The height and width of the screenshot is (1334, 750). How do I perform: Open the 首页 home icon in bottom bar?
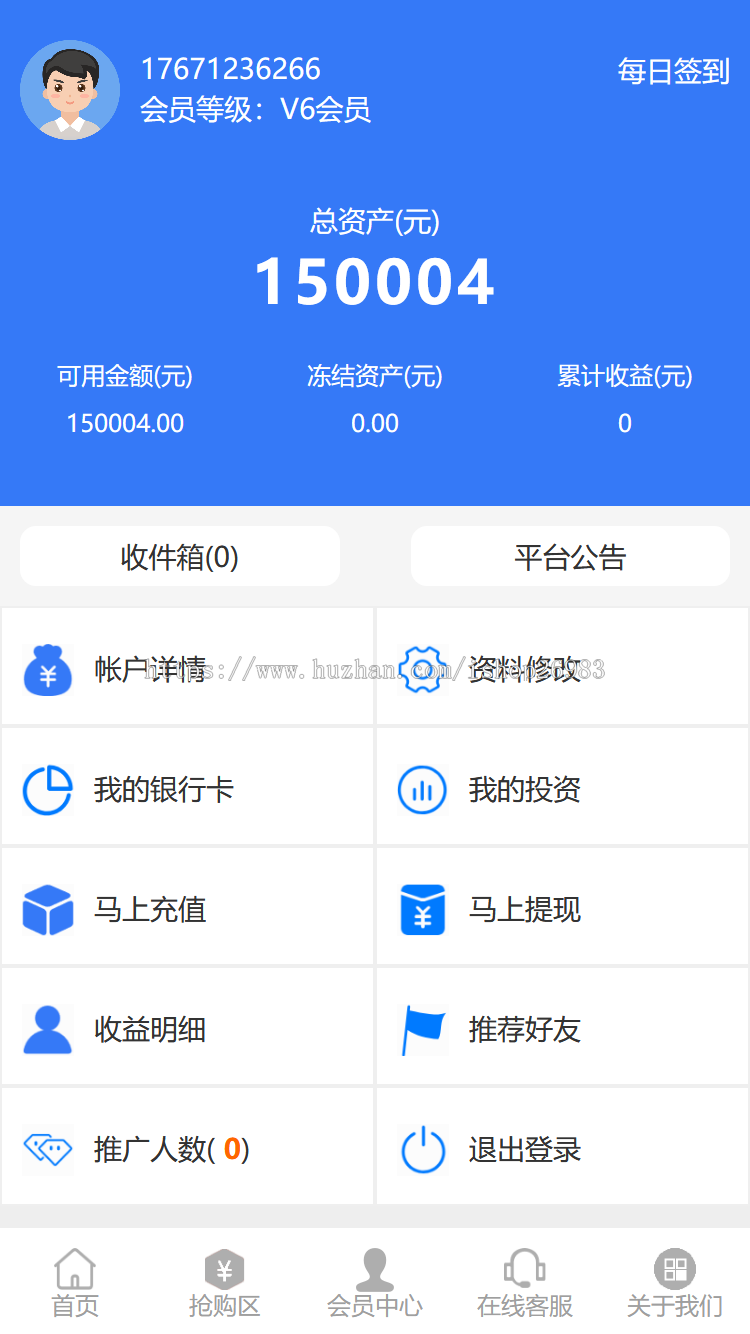[75, 1270]
